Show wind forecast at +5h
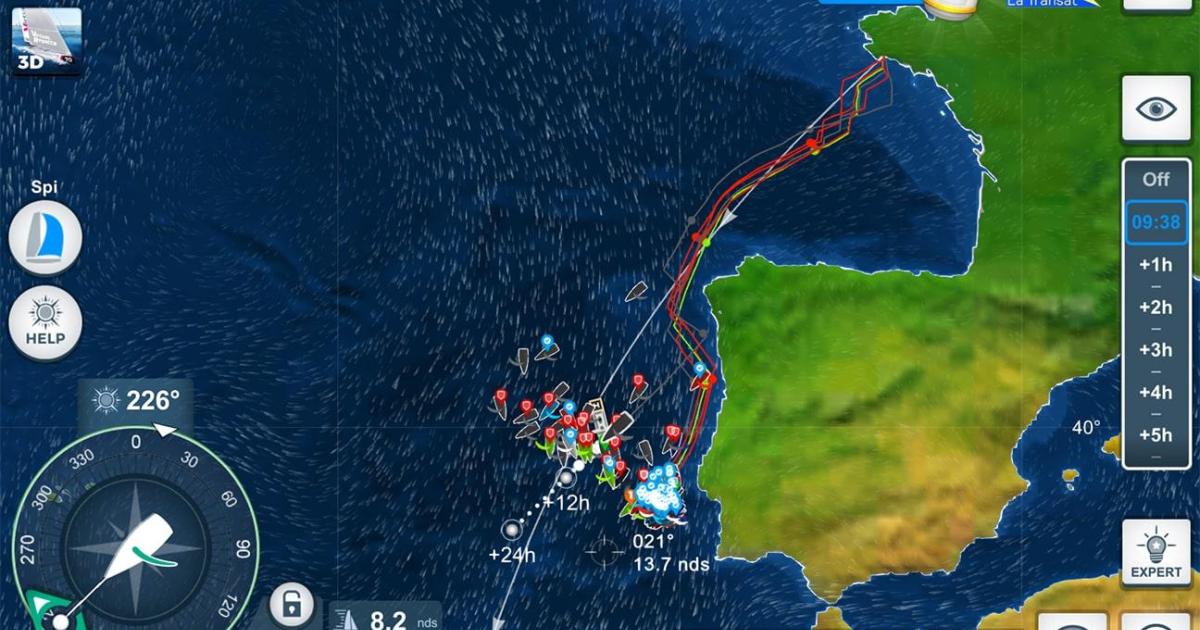 click(1156, 435)
